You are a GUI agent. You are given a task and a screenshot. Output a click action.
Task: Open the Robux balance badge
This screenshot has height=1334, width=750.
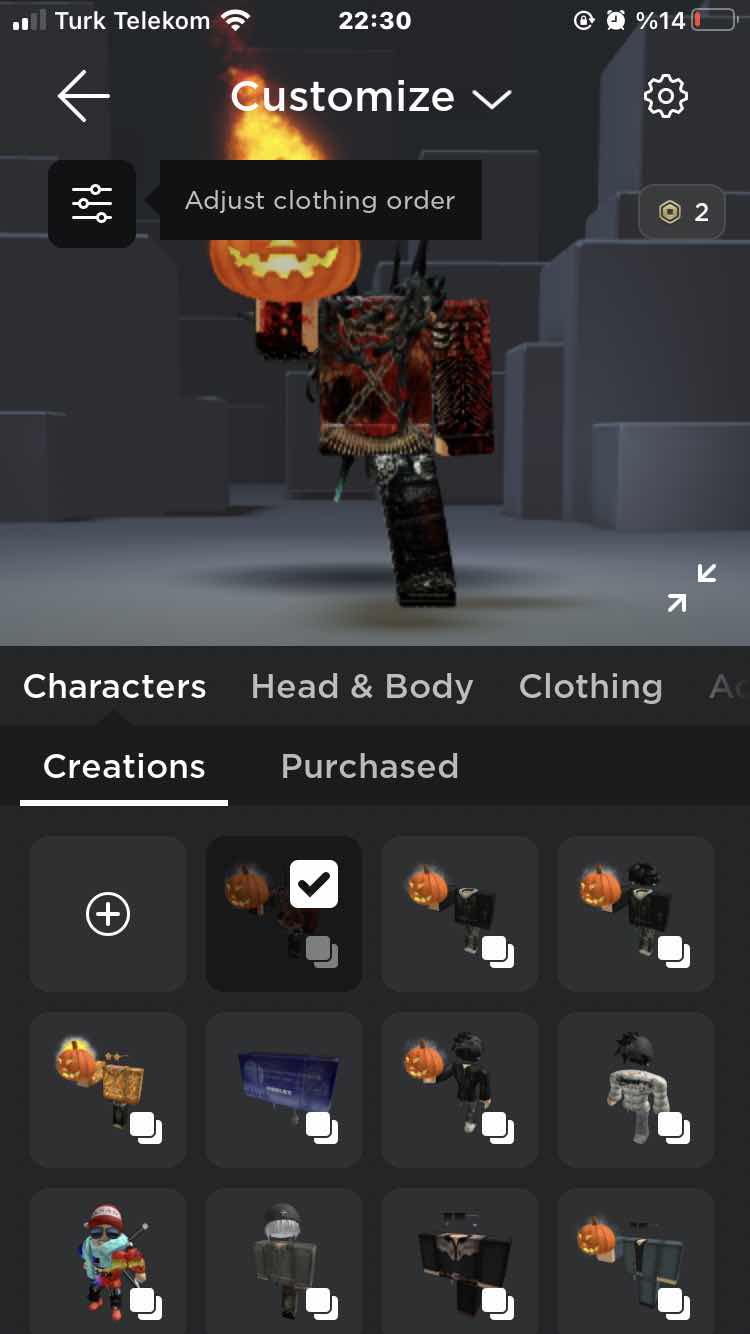pyautogui.click(x=681, y=212)
